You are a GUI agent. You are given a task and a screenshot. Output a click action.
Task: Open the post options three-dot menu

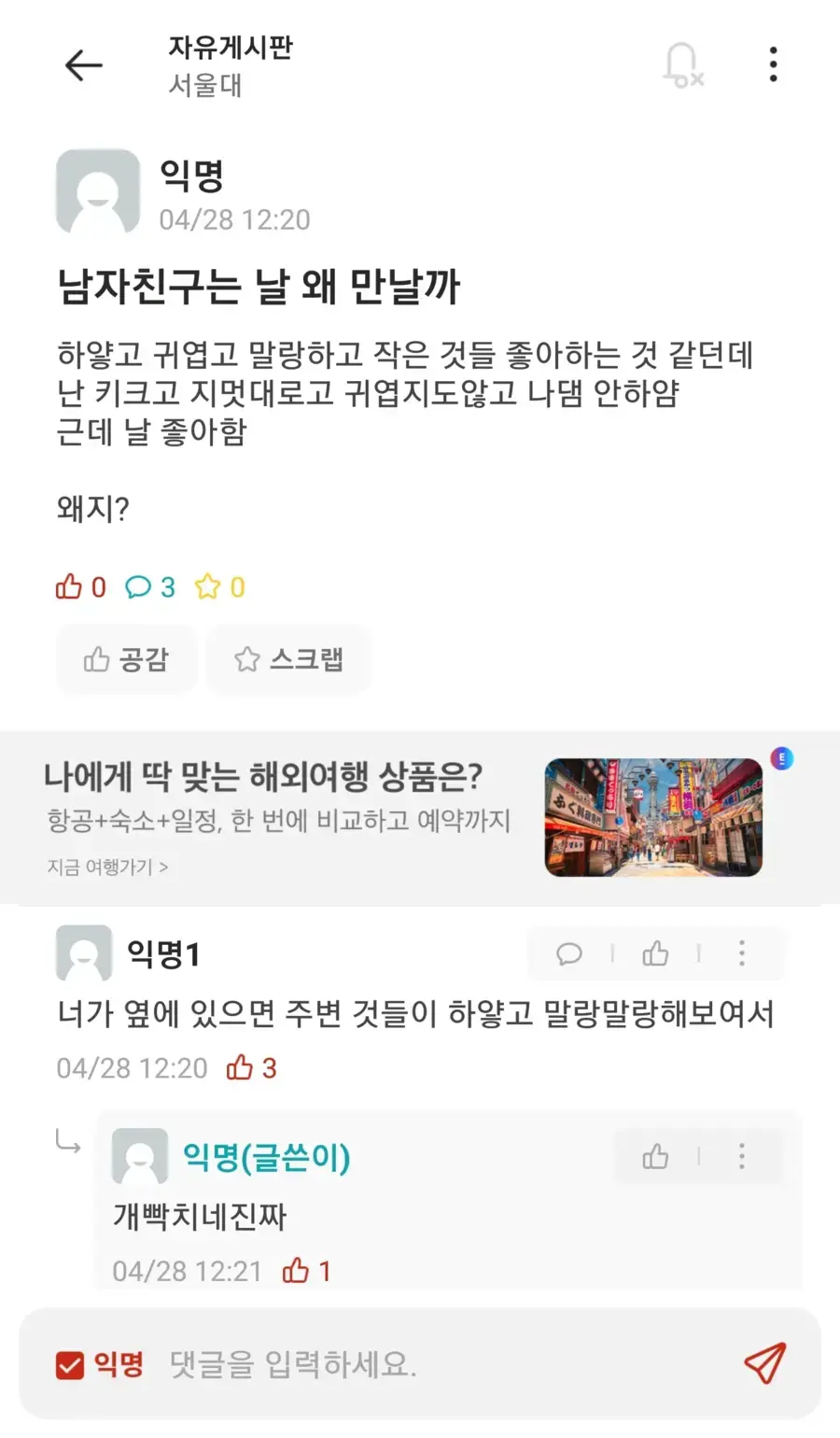click(772, 63)
